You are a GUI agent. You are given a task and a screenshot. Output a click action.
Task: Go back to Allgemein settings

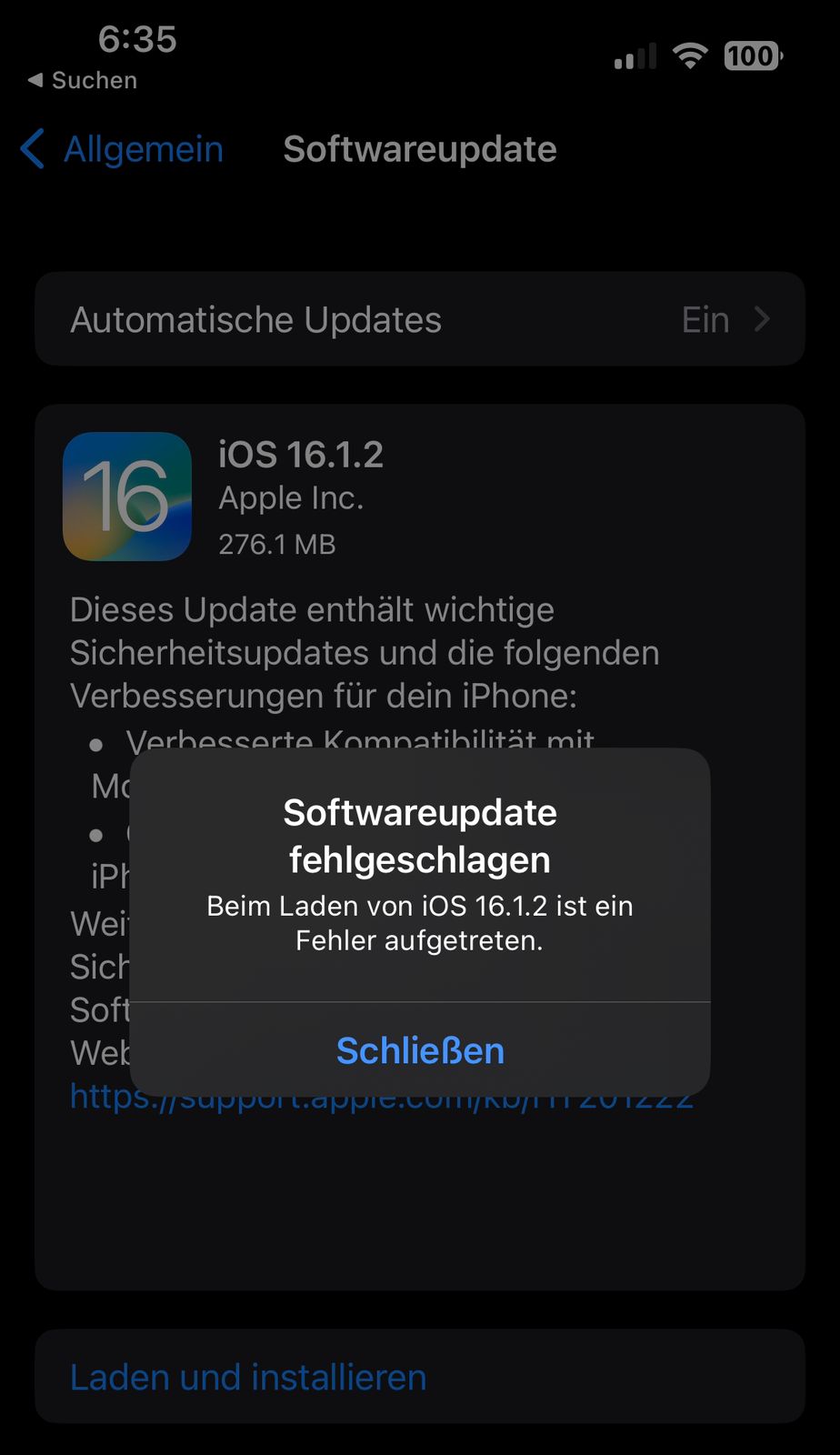click(x=122, y=149)
